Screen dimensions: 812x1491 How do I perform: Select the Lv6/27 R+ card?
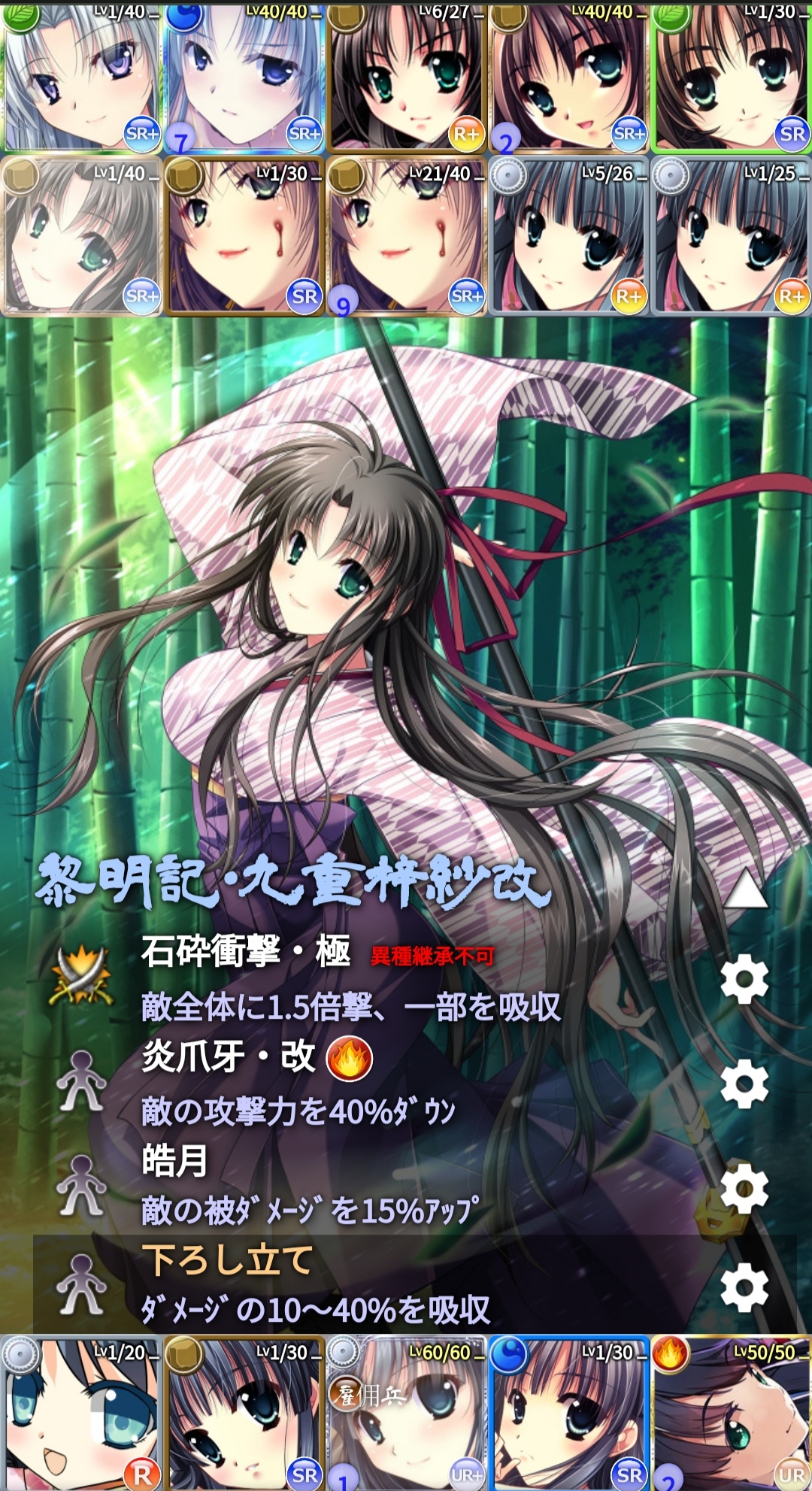tap(407, 75)
